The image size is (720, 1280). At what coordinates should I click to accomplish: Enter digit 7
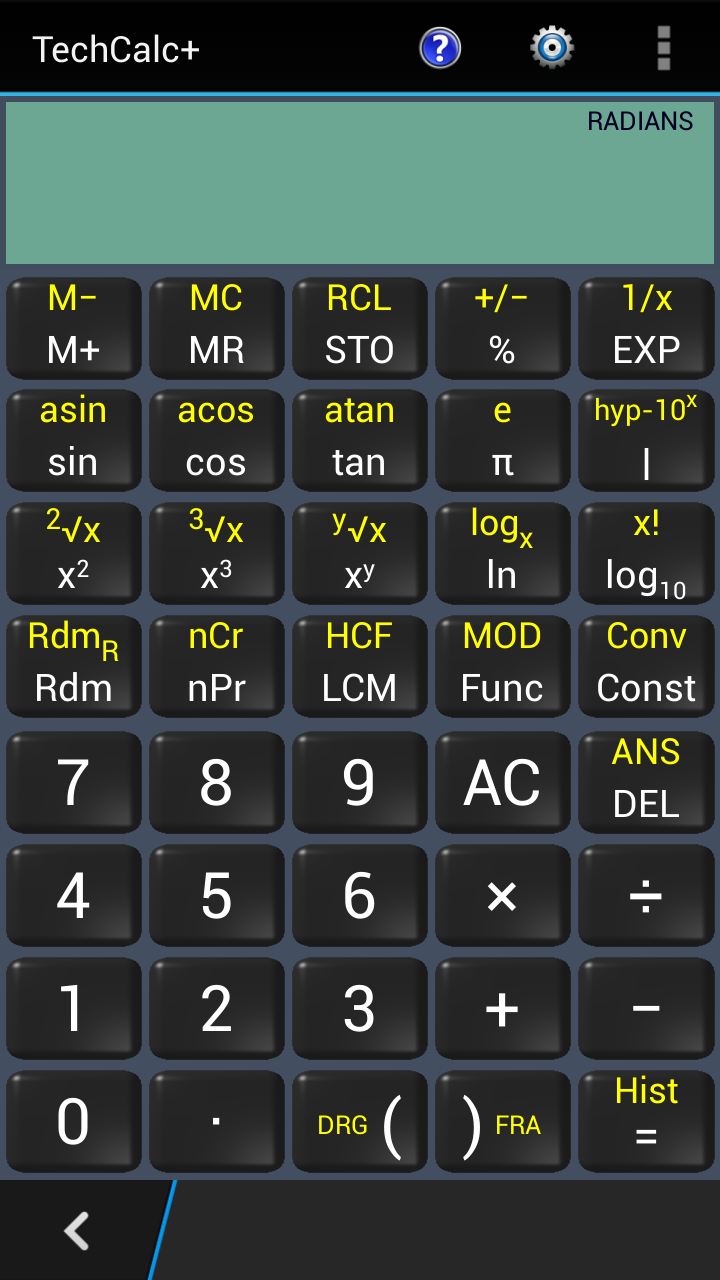pyautogui.click(x=74, y=782)
